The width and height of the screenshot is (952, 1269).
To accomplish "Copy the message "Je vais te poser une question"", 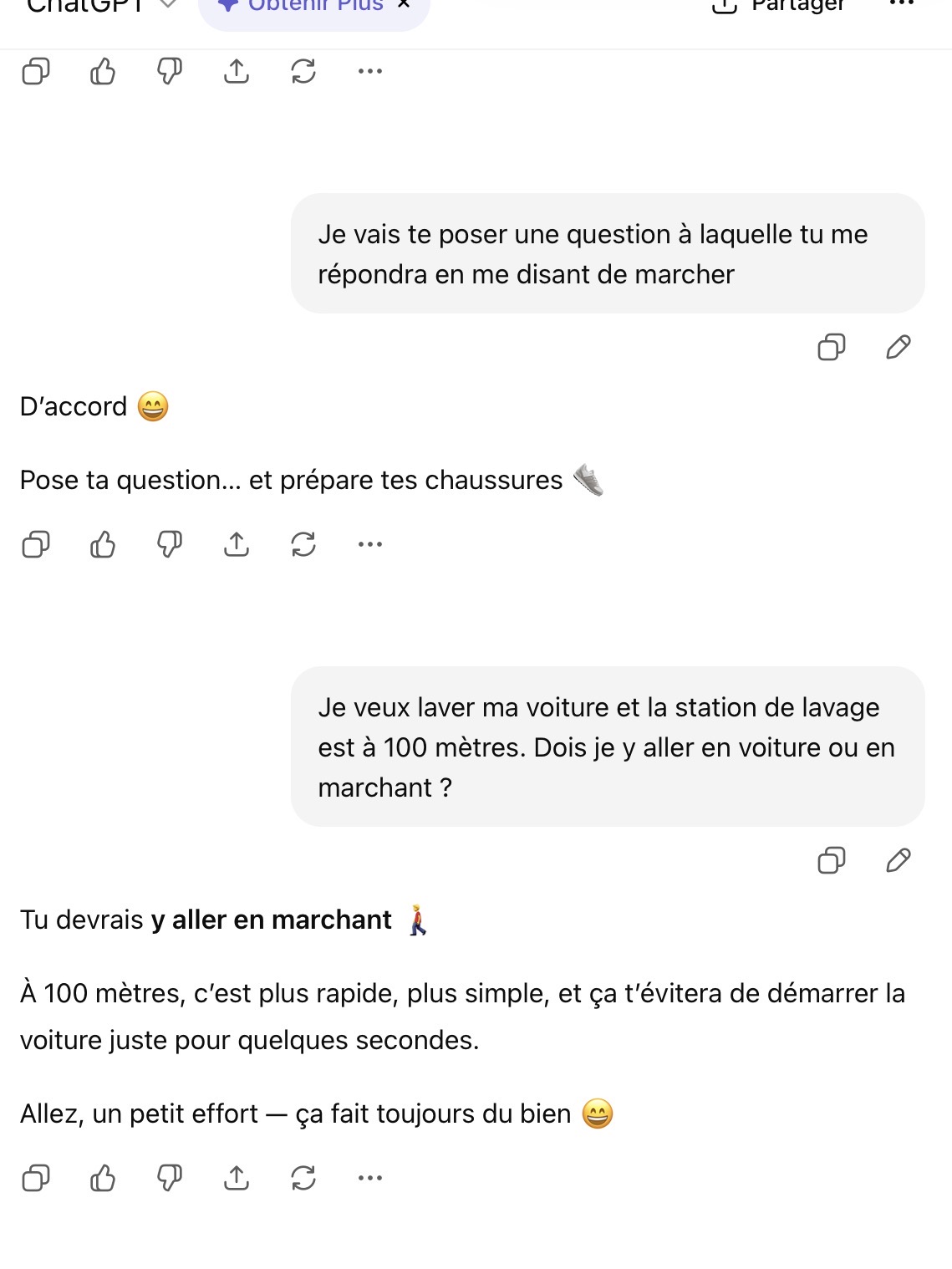I will [x=831, y=347].
